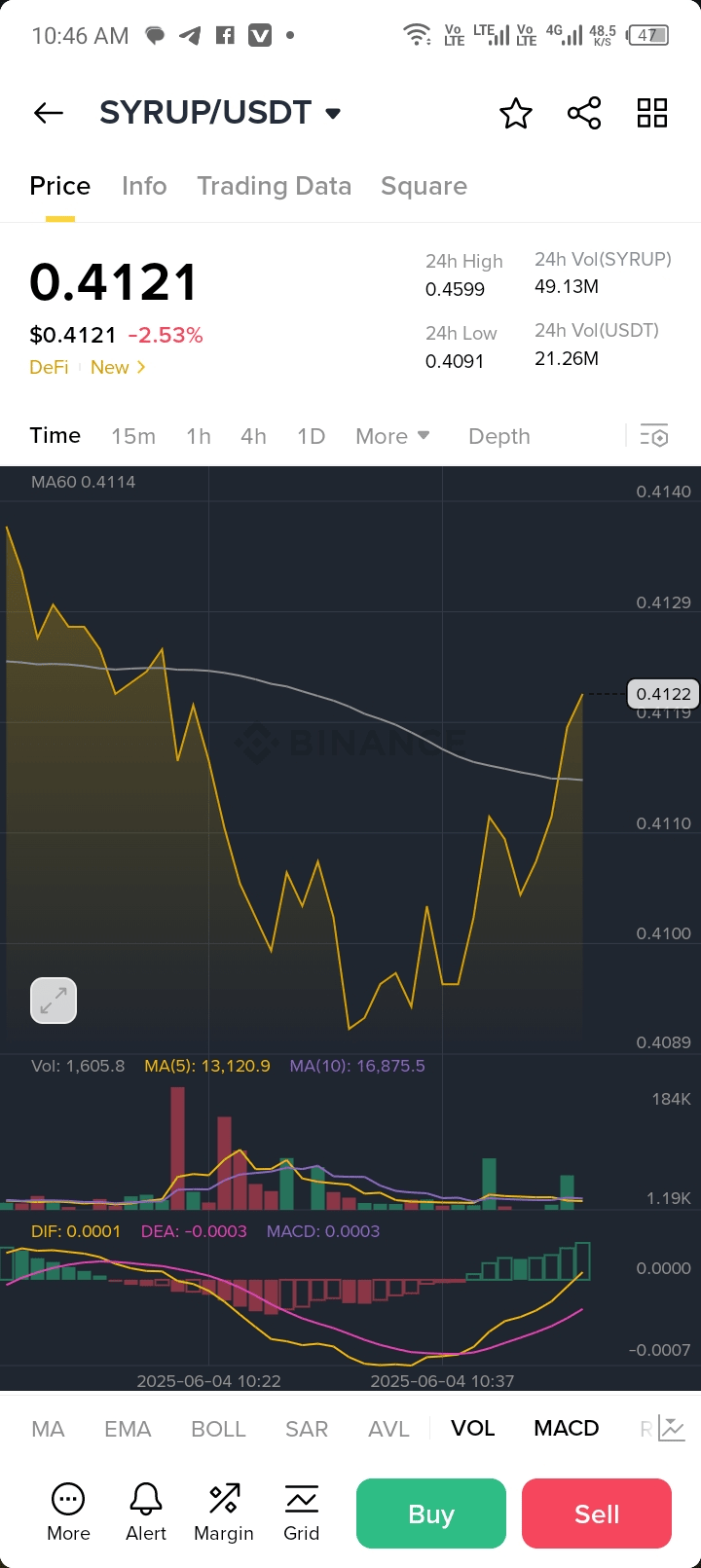The height and width of the screenshot is (1568, 701).
Task: Tap the green Buy button
Action: click(x=431, y=1513)
